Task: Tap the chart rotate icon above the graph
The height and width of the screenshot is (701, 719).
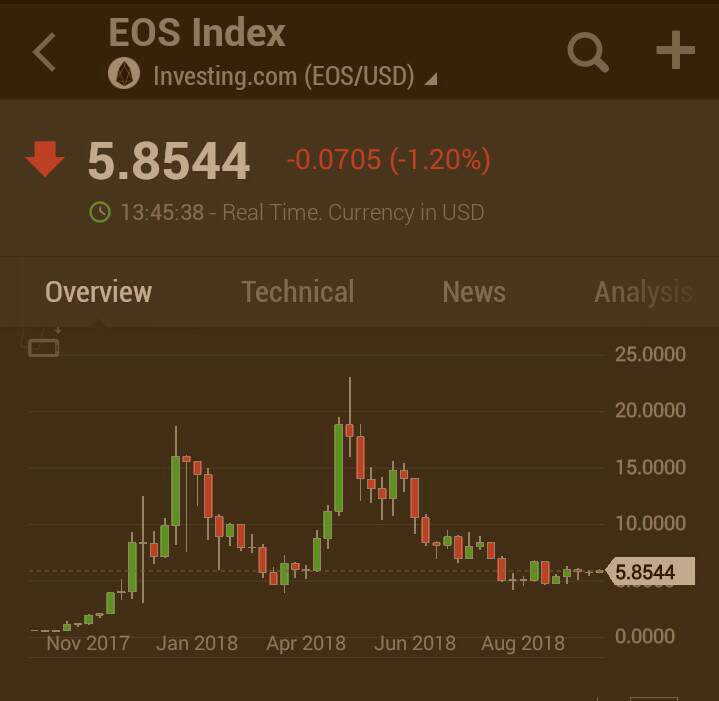Action: [x=43, y=345]
